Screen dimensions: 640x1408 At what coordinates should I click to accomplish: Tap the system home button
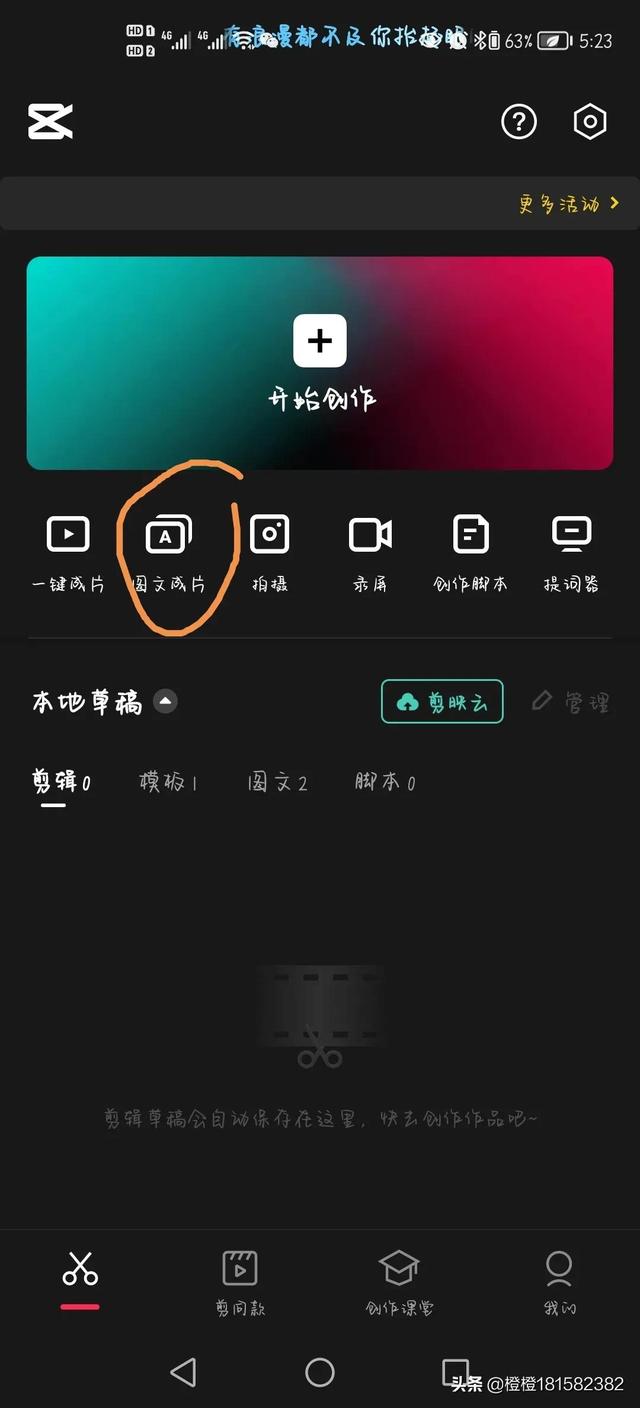[x=320, y=1372]
